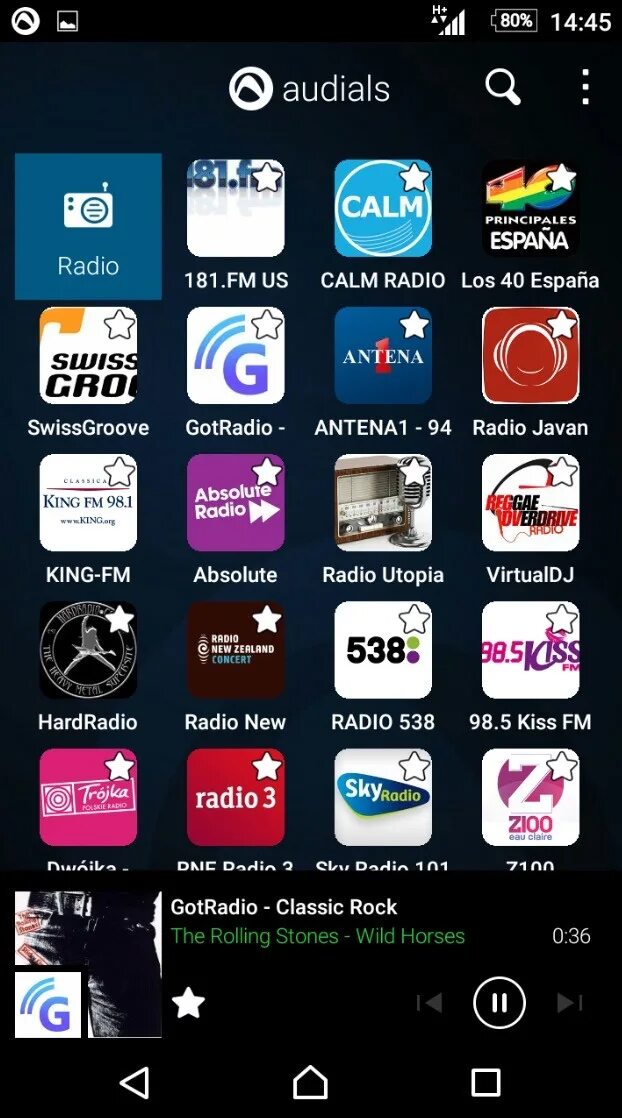Pause the current playback
Screen dimensions: 622x1118
point(499,1003)
